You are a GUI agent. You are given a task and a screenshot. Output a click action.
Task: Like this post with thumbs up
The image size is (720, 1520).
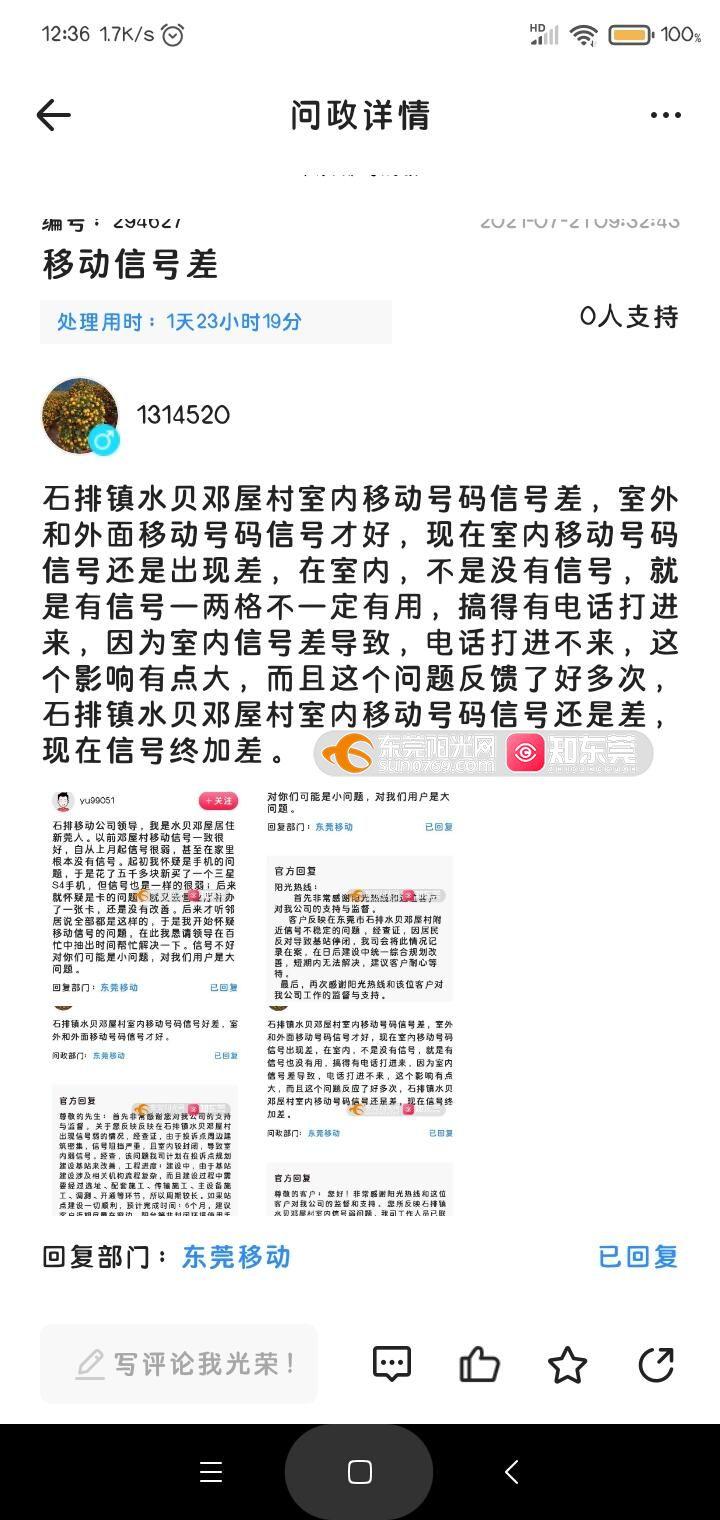tap(479, 1364)
